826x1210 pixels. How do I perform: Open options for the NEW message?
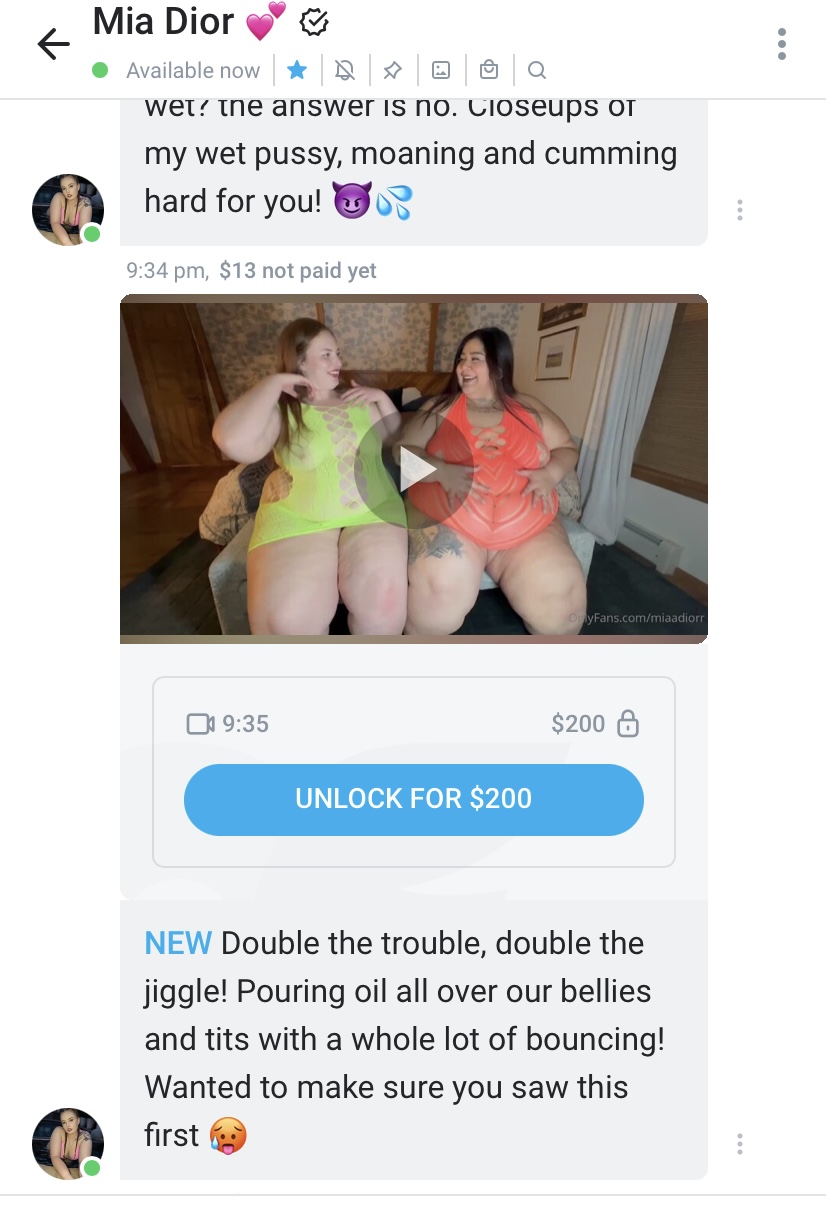coord(739,1144)
